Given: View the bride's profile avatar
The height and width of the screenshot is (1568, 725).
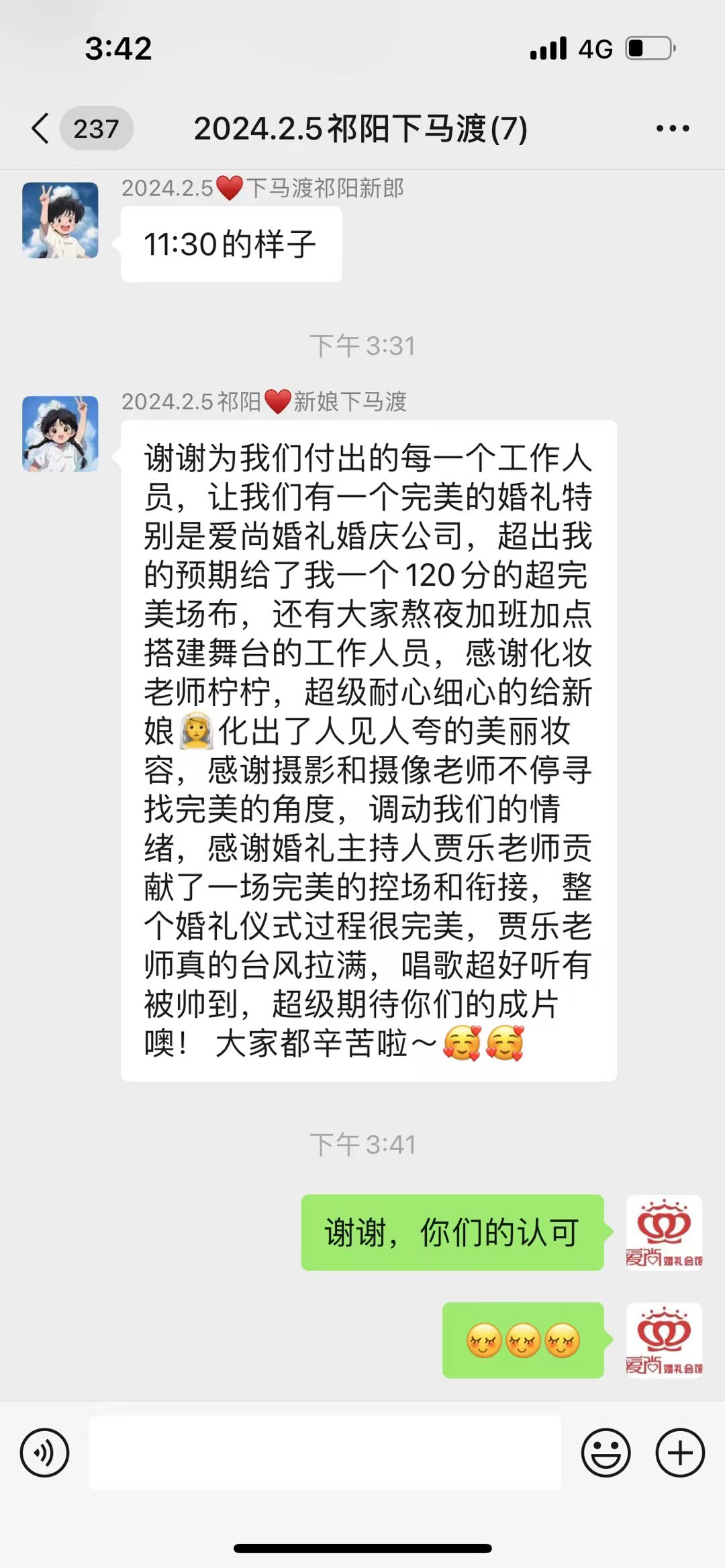Looking at the screenshot, I should pyautogui.click(x=60, y=433).
